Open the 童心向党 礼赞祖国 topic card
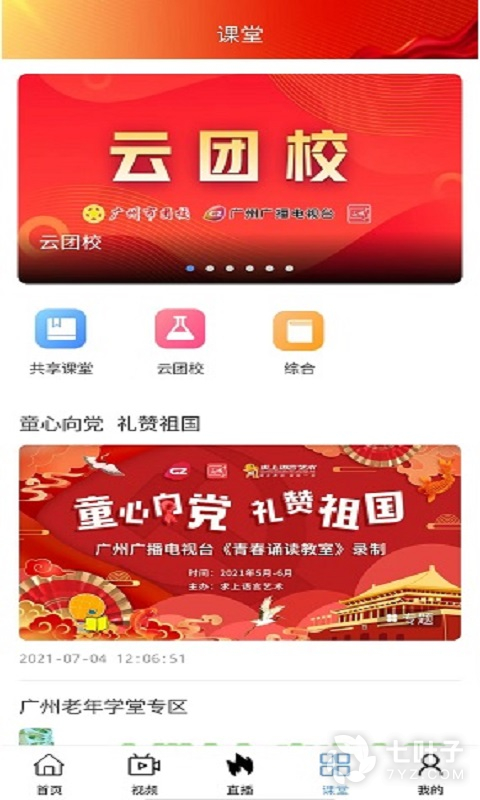The image size is (480, 800). pyautogui.click(x=240, y=542)
